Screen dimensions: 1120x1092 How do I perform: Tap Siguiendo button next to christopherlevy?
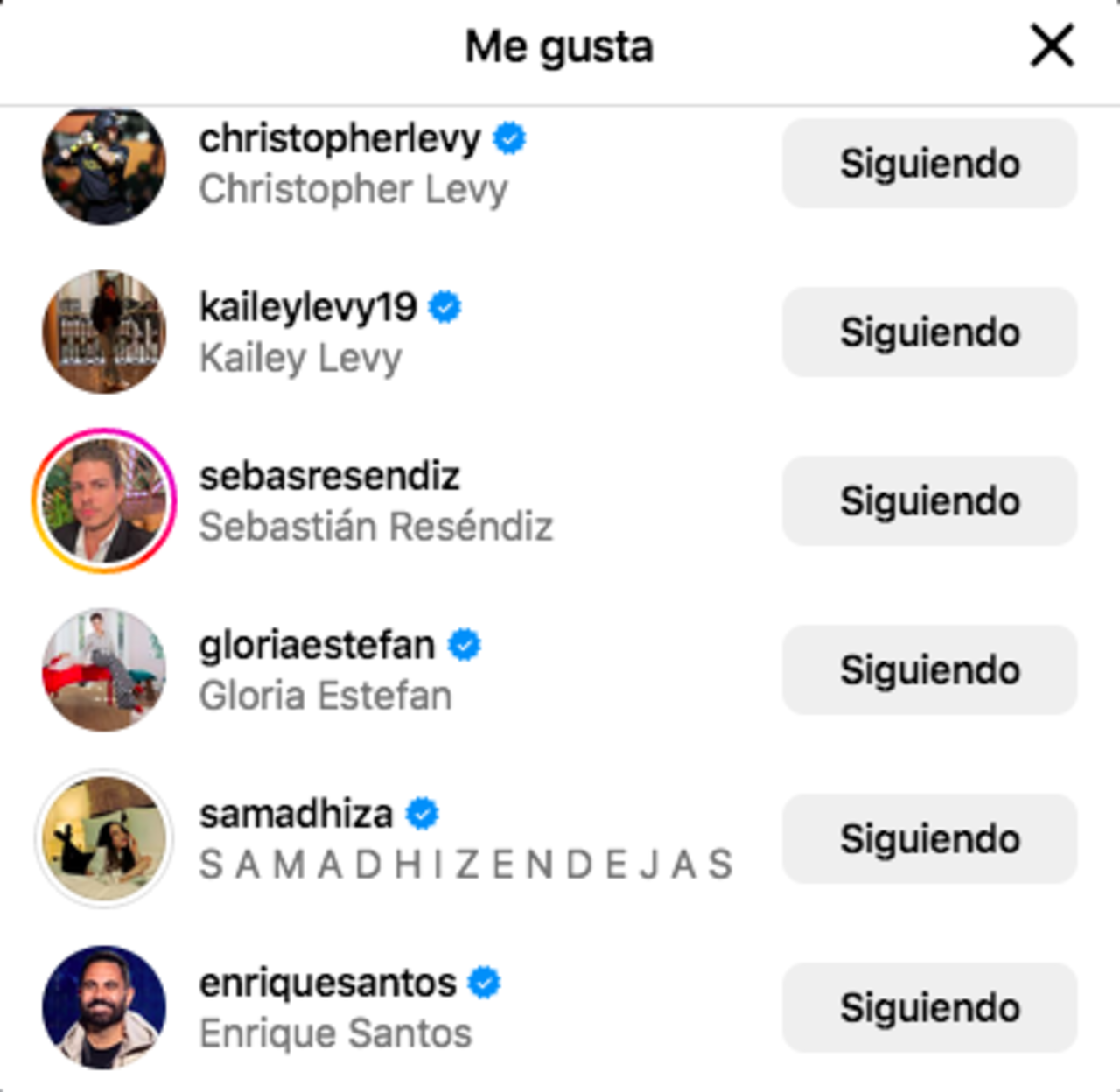click(929, 164)
